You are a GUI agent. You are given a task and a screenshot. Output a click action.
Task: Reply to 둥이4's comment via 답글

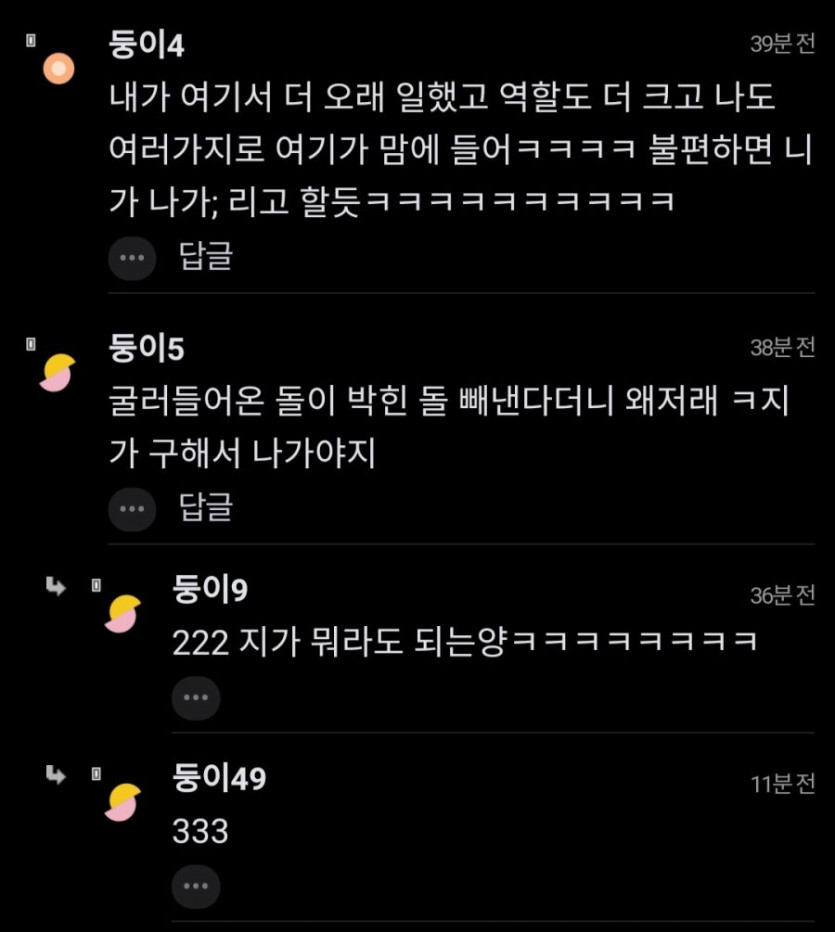click(x=205, y=256)
